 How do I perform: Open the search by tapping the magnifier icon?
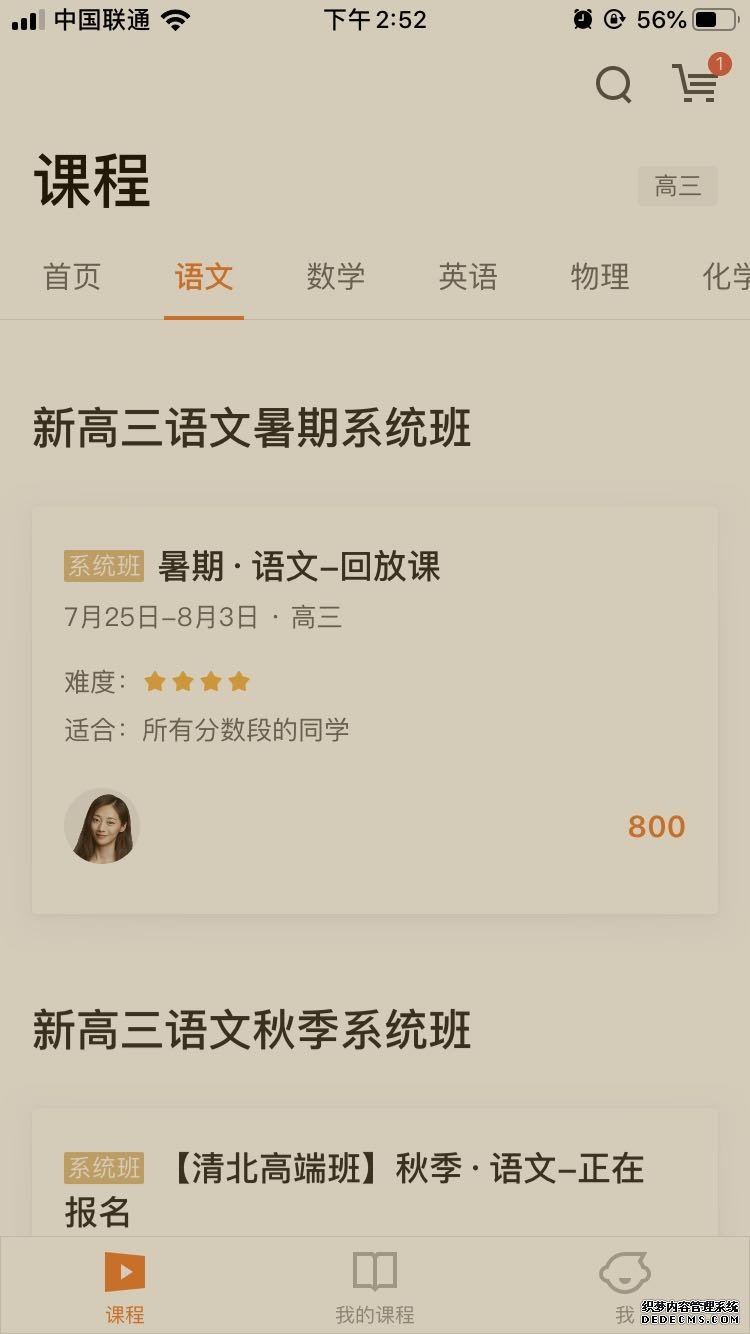point(613,86)
